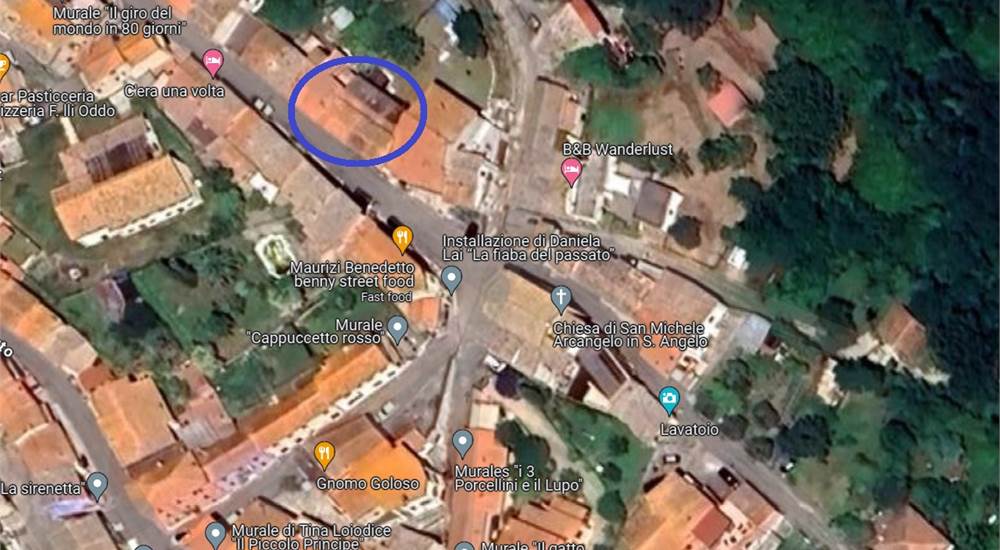This screenshot has height=550, width=1000.
Task: Tap the Chiesa di San Michele Arcangelo pin
Action: (x=562, y=298)
